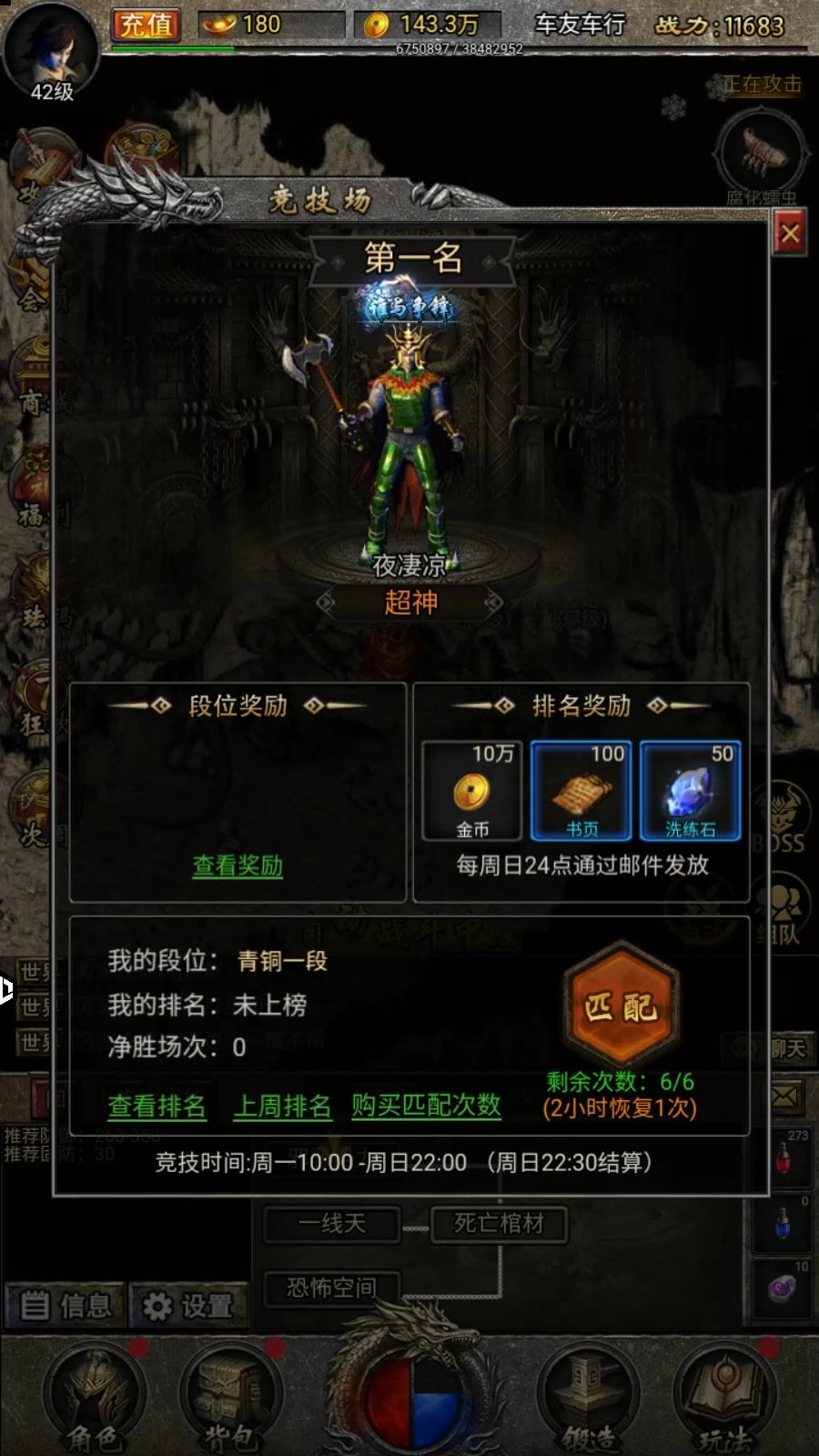Open the 背包 backpack tab
Image resolution: width=819 pixels, height=1456 pixels.
(x=227, y=1397)
